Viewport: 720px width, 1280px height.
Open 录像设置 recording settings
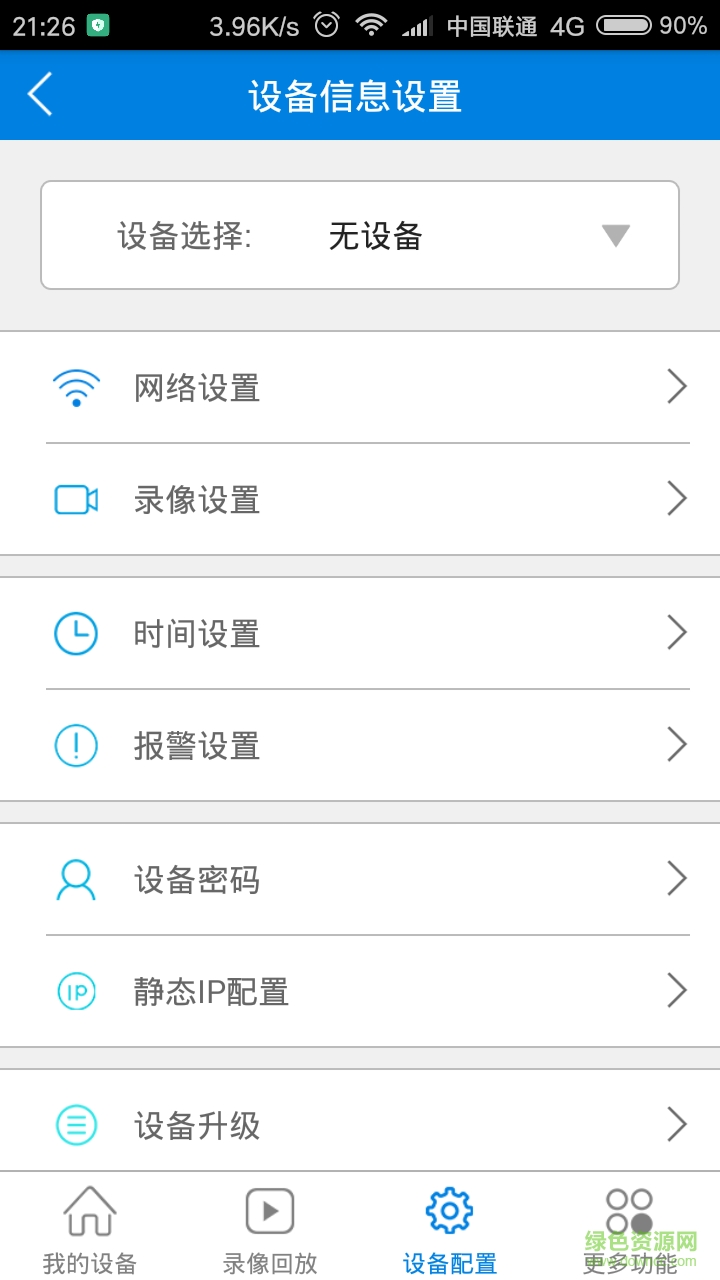pos(360,499)
